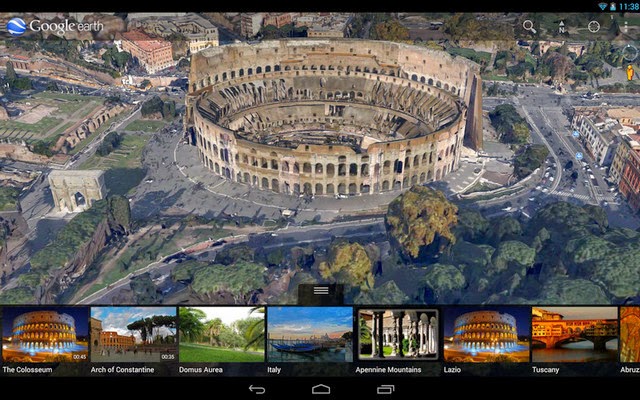Tap the system home button
This screenshot has height=400, width=640.
(x=321, y=389)
